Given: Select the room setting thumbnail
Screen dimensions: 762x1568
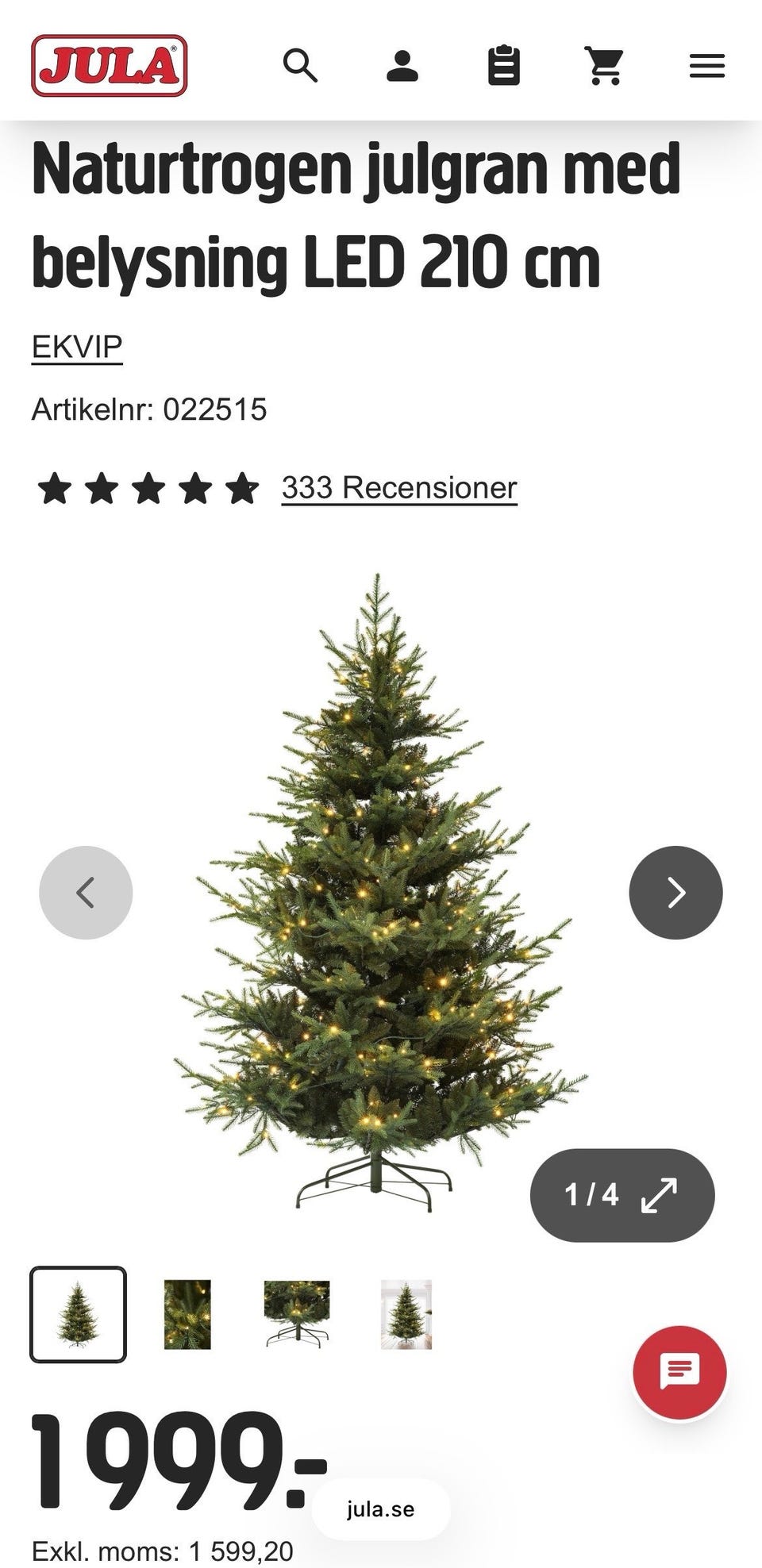Looking at the screenshot, I should tap(406, 1315).
